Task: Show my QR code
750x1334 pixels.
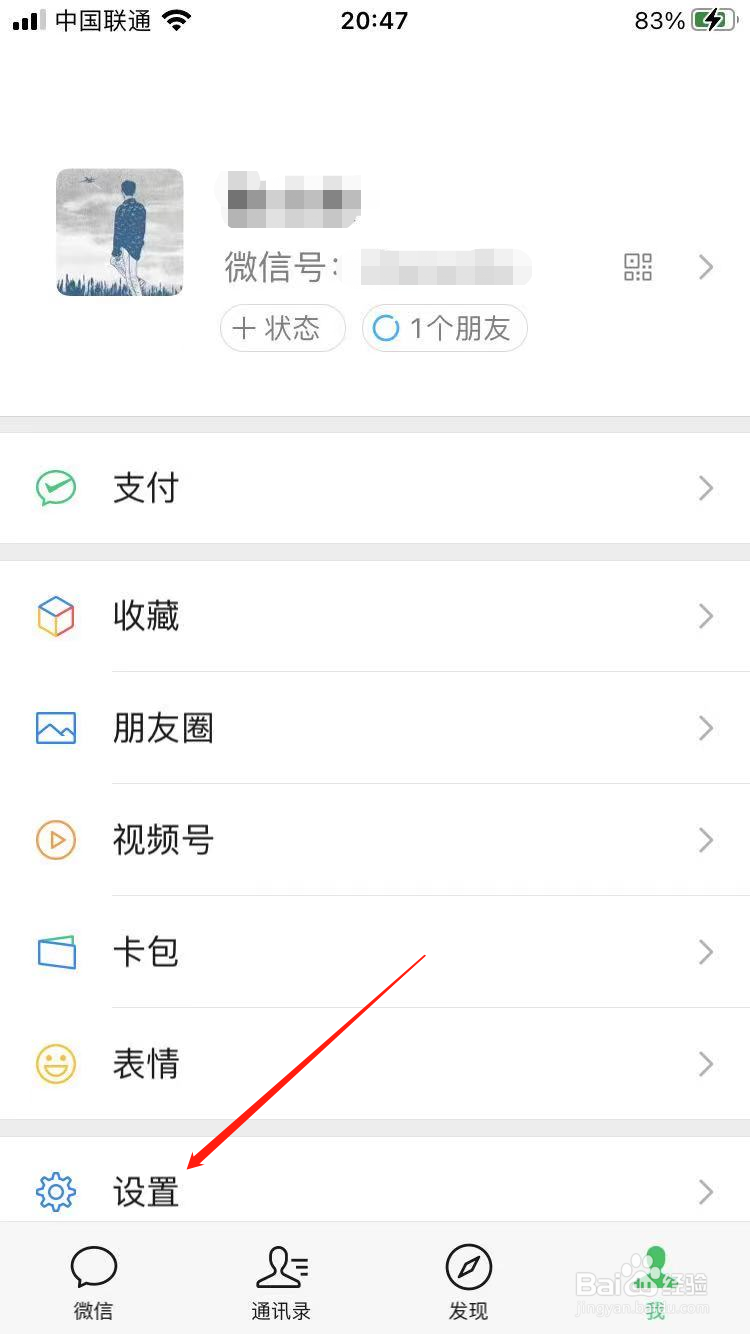Action: point(637,267)
